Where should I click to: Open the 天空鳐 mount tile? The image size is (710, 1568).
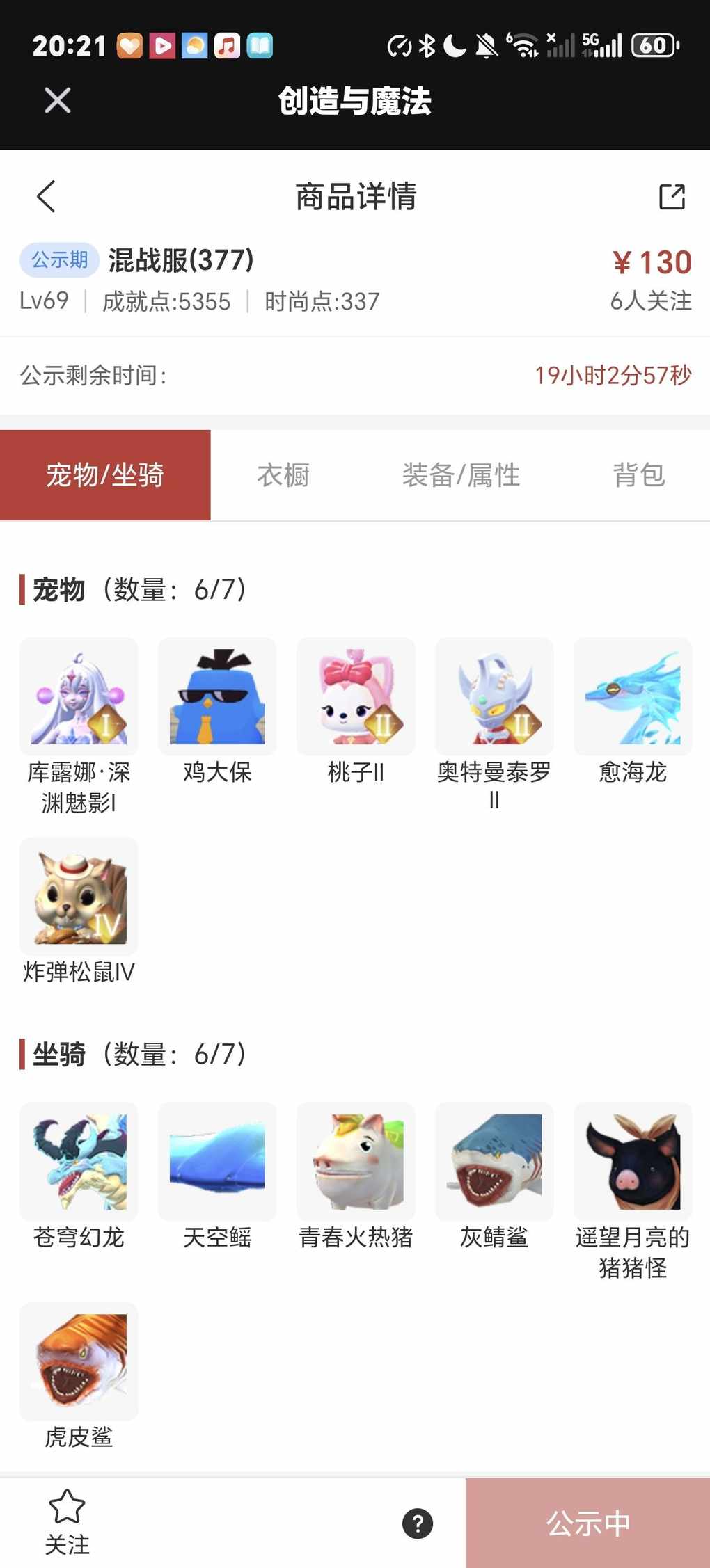217,1162
